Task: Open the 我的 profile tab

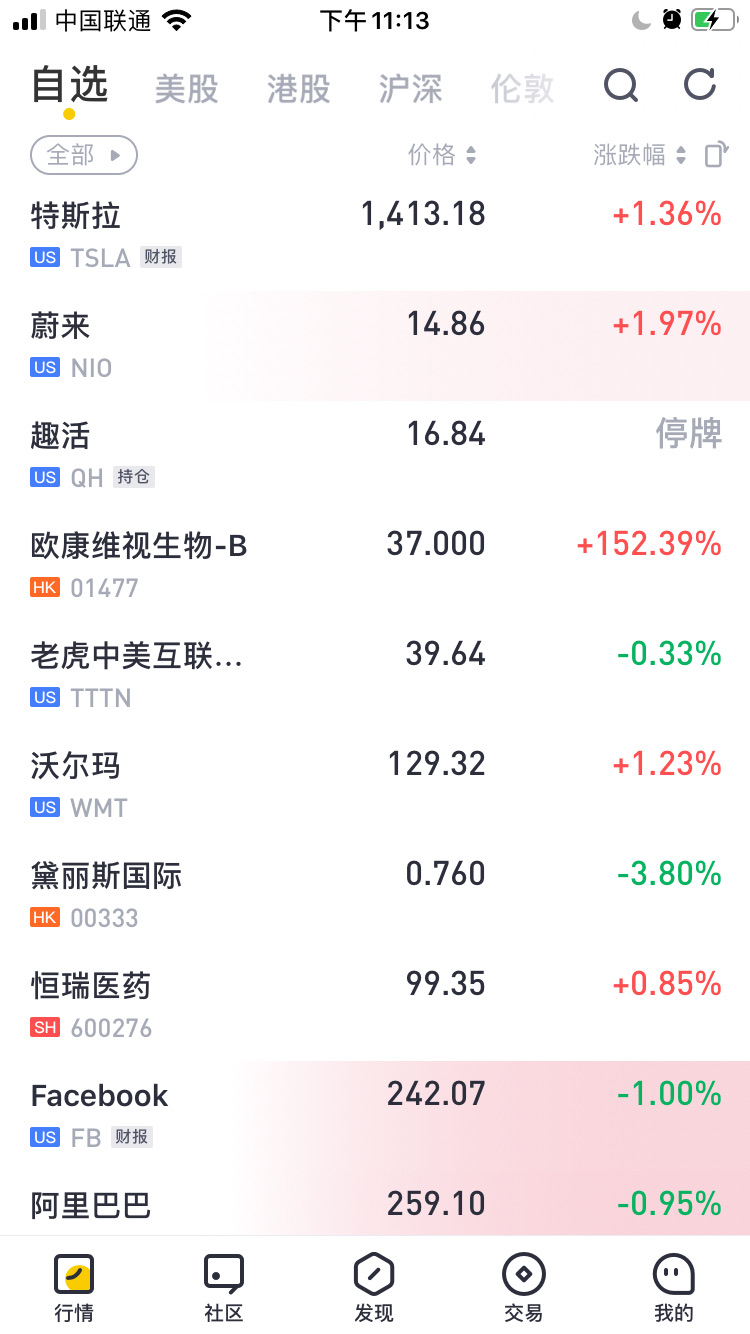Action: point(673,1288)
